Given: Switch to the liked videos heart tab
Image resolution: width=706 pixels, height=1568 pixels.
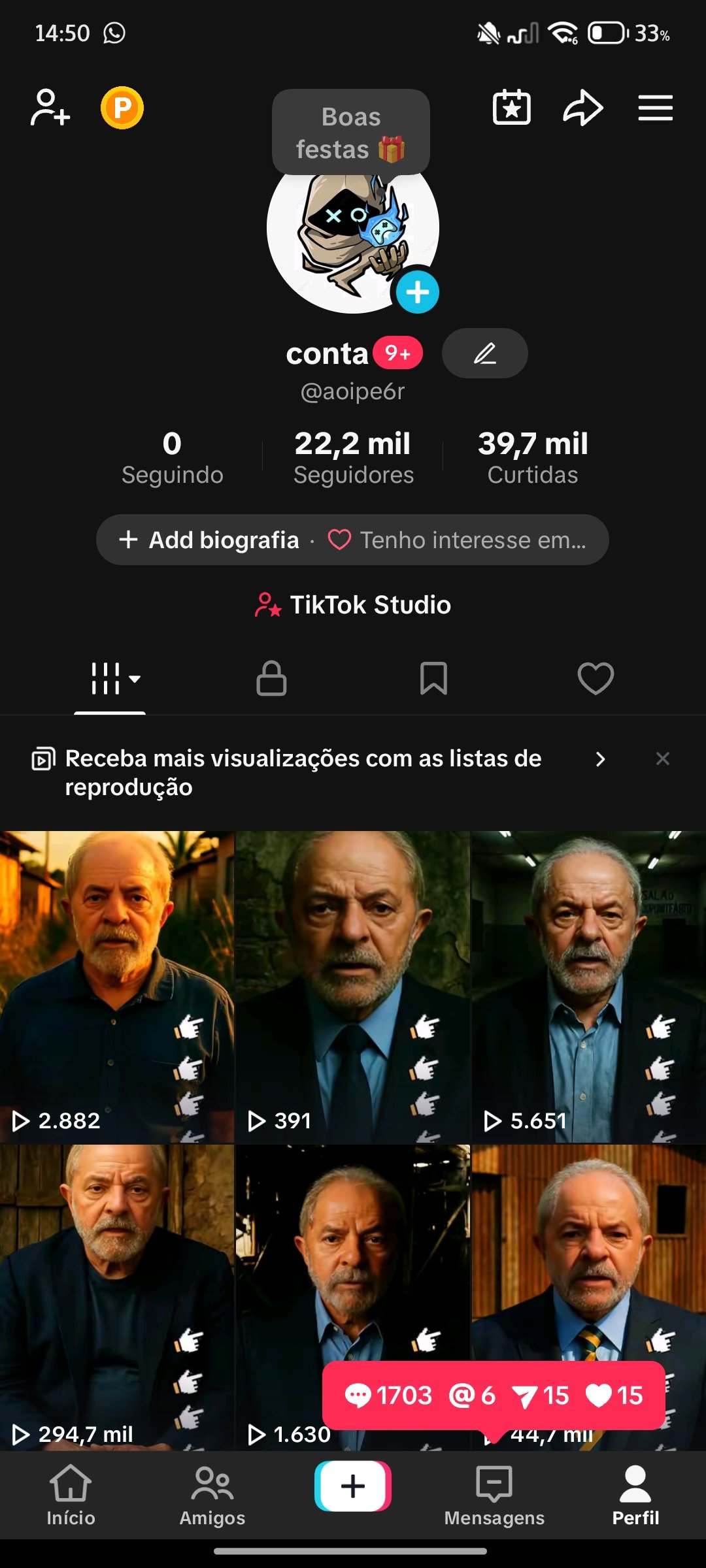Looking at the screenshot, I should click(x=596, y=678).
